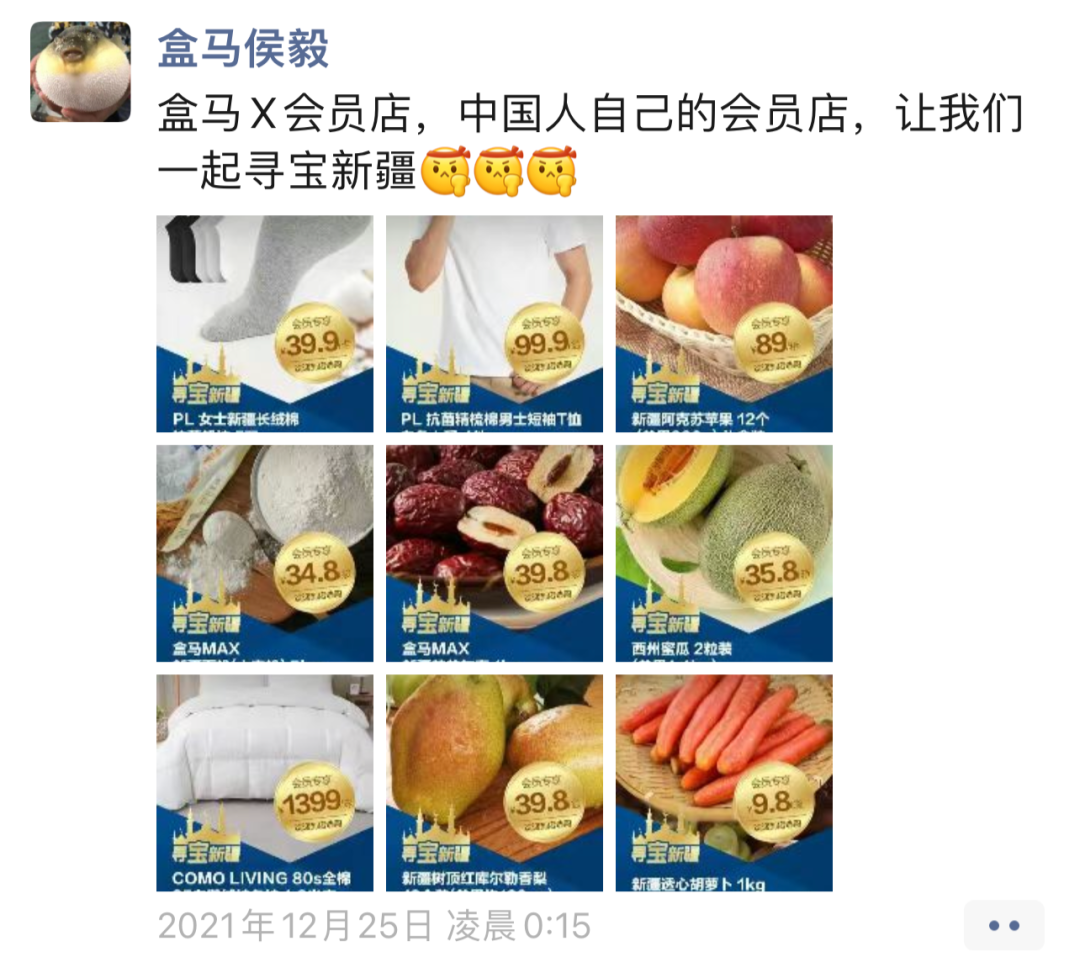Image resolution: width=1080 pixels, height=978 pixels.
Task: View the PL 女士新疆长绒棉 socks image
Action: (265, 323)
